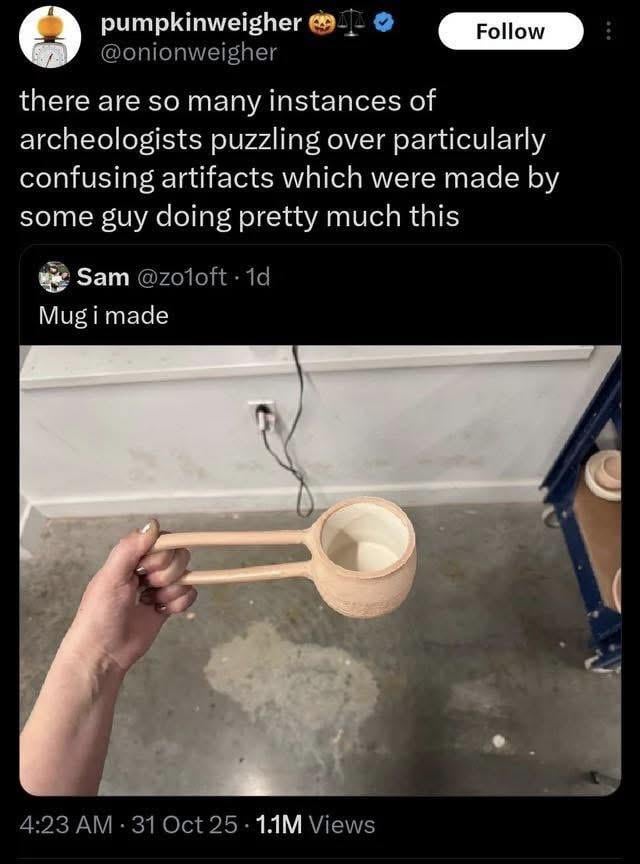This screenshot has width=640, height=864.
Task: Open the tweet's overflow menu
Action: tap(609, 32)
